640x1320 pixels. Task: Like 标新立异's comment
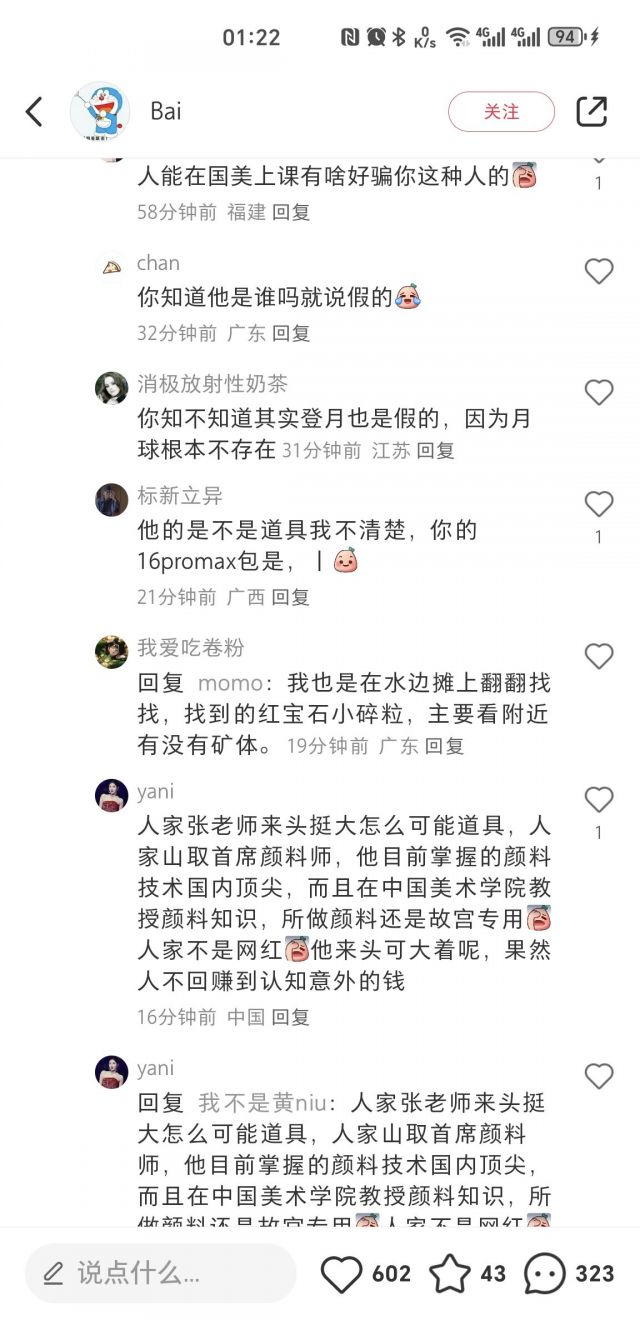tap(598, 503)
